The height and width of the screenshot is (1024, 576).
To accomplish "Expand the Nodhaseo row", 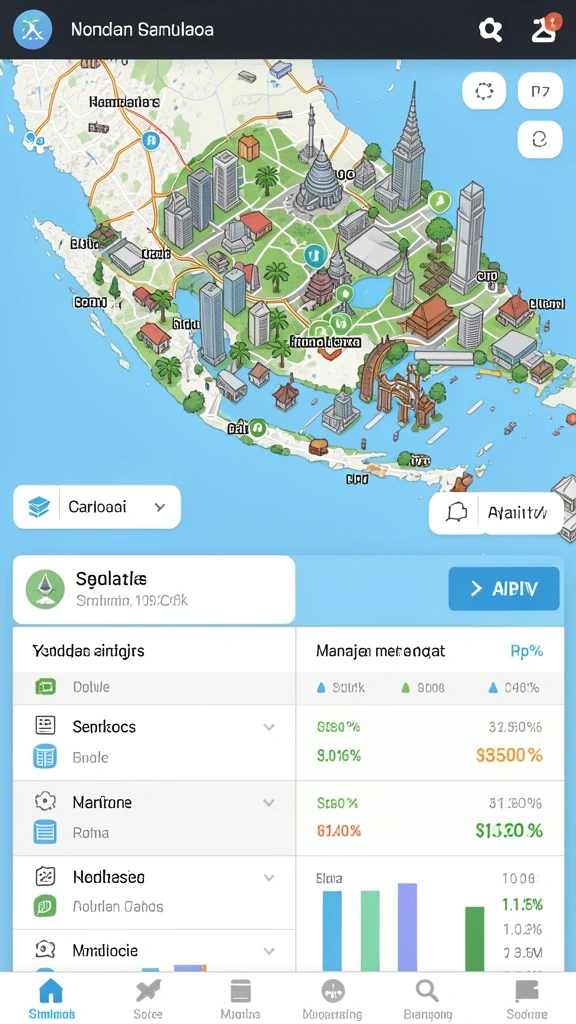I will (x=154, y=892).
